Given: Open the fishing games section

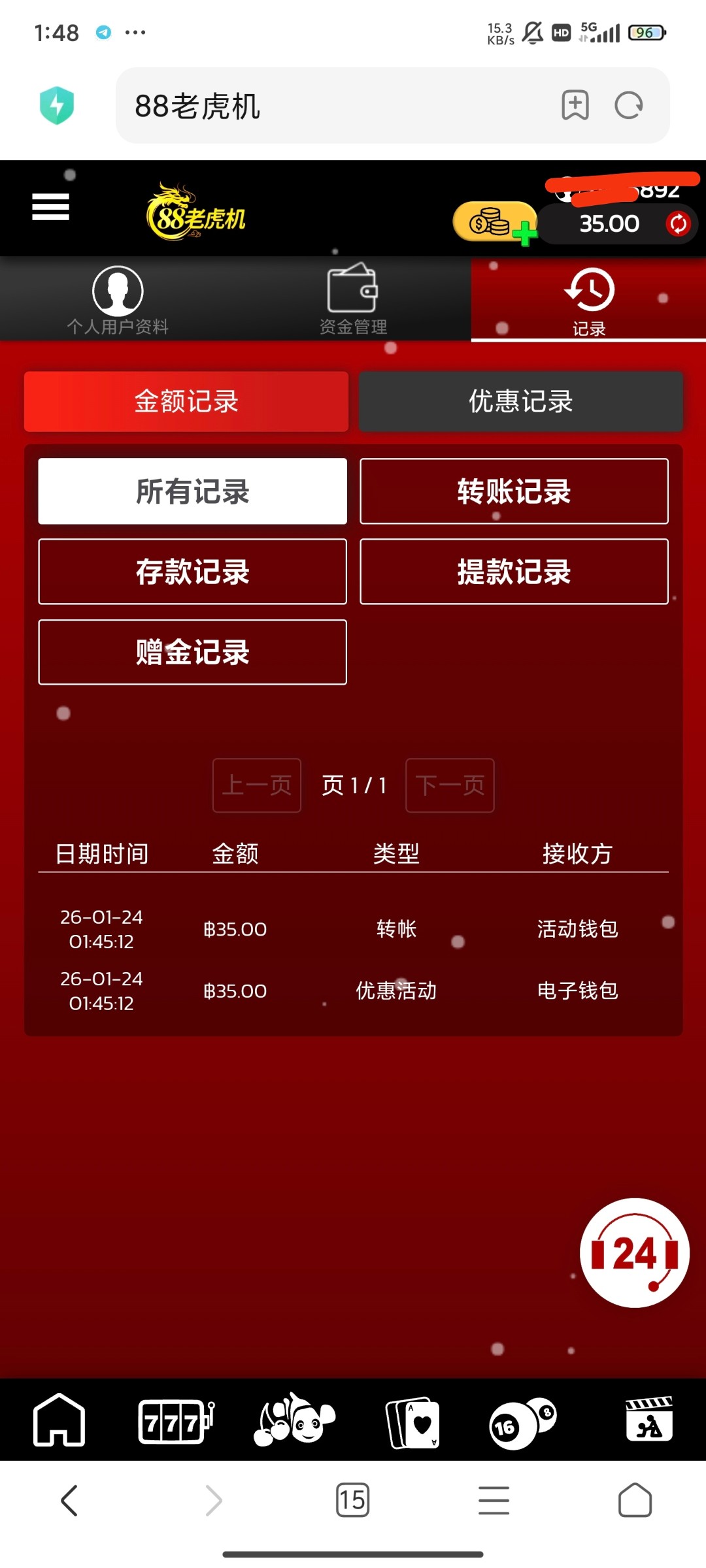Looking at the screenshot, I should (294, 1420).
